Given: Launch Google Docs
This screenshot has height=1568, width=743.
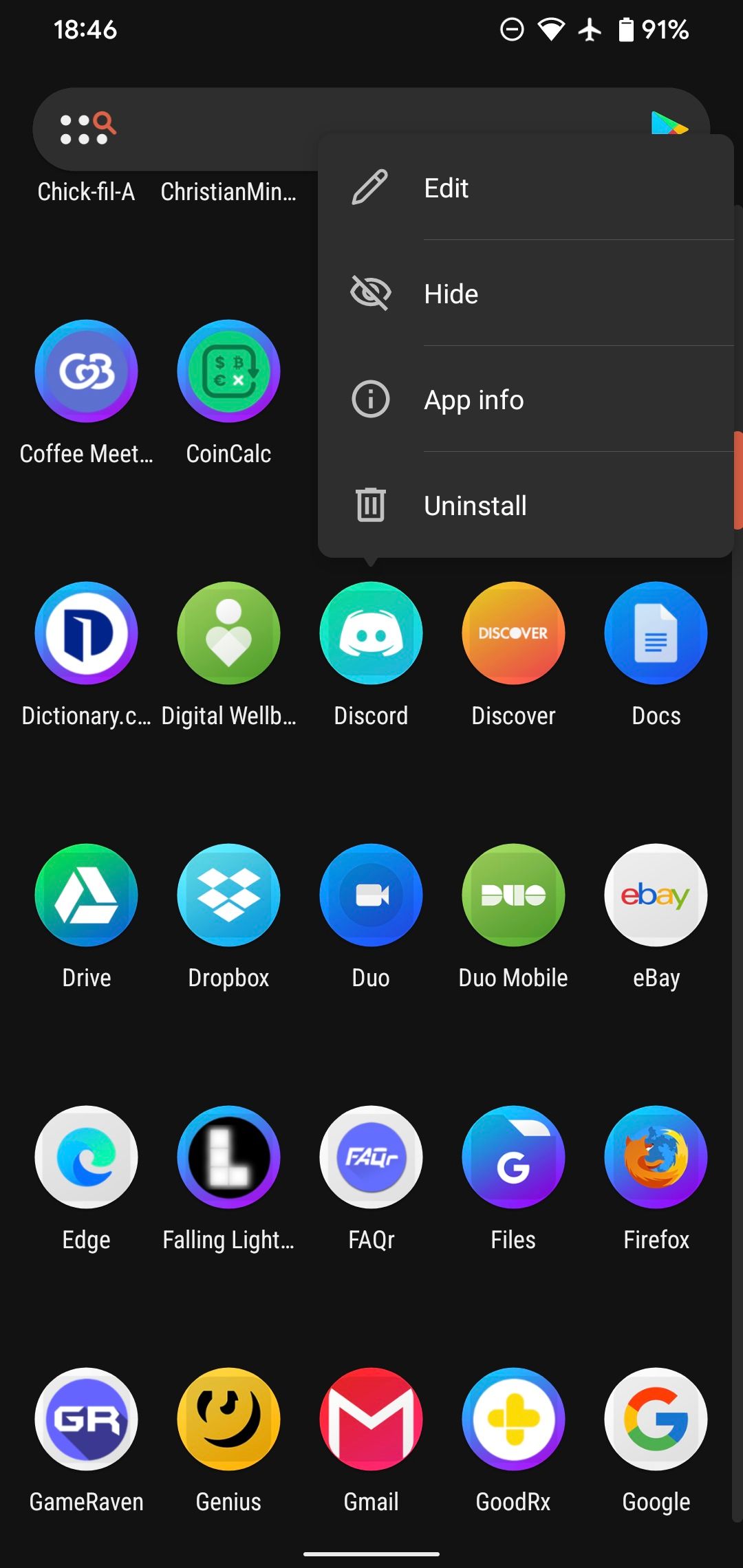Looking at the screenshot, I should 656,633.
